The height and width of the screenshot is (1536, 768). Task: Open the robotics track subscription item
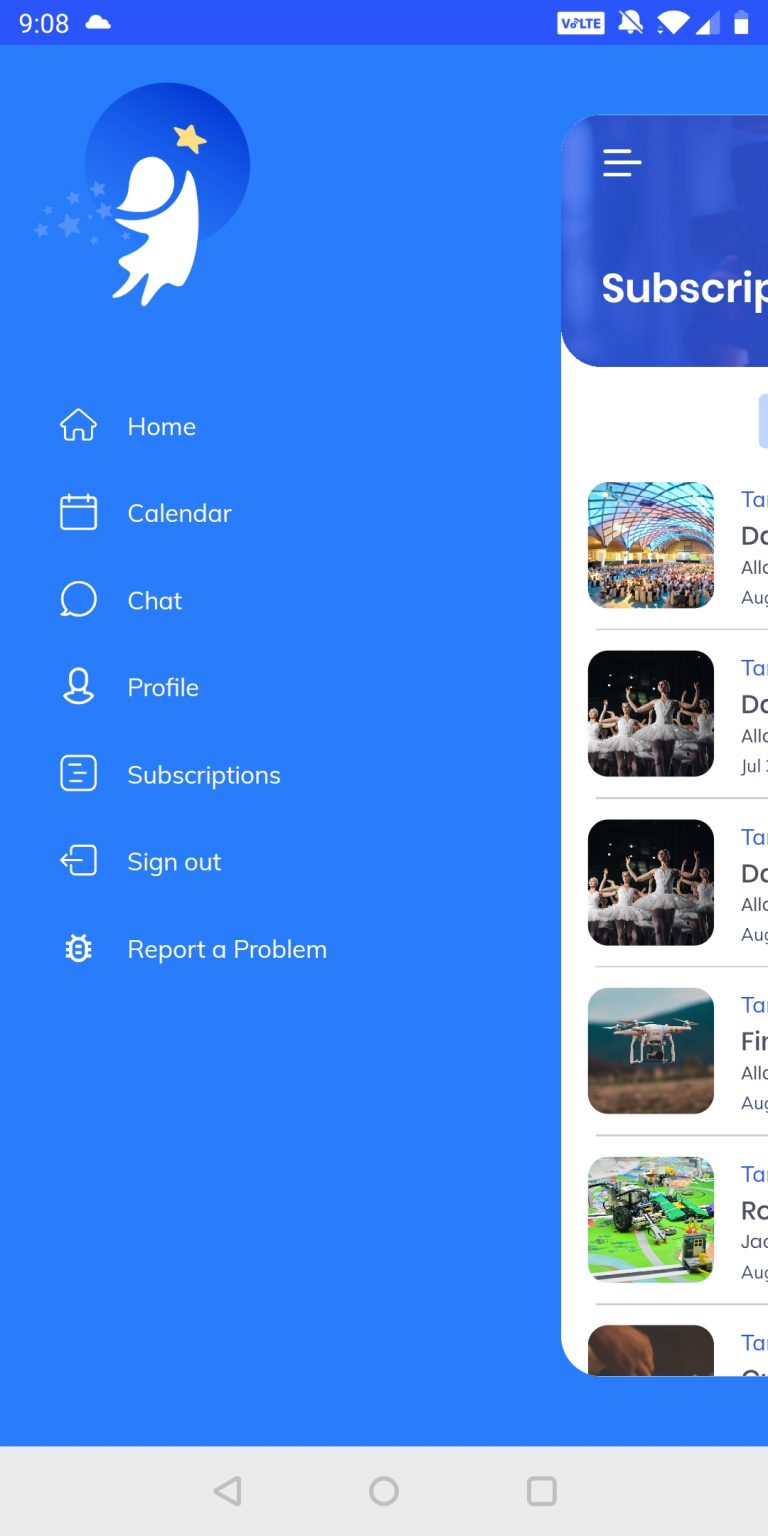(x=651, y=1220)
